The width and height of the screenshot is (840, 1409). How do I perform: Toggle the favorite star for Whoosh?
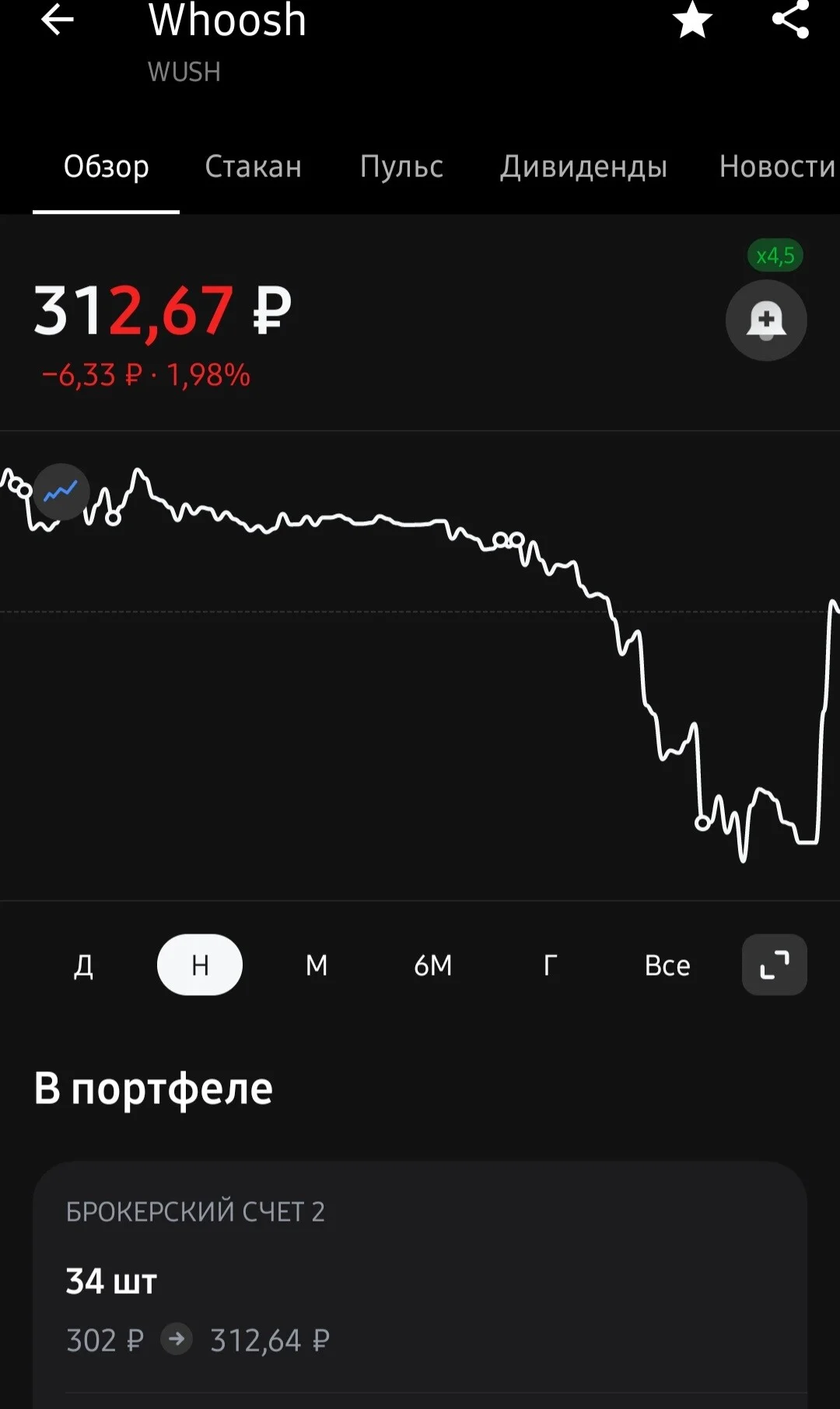(692, 19)
